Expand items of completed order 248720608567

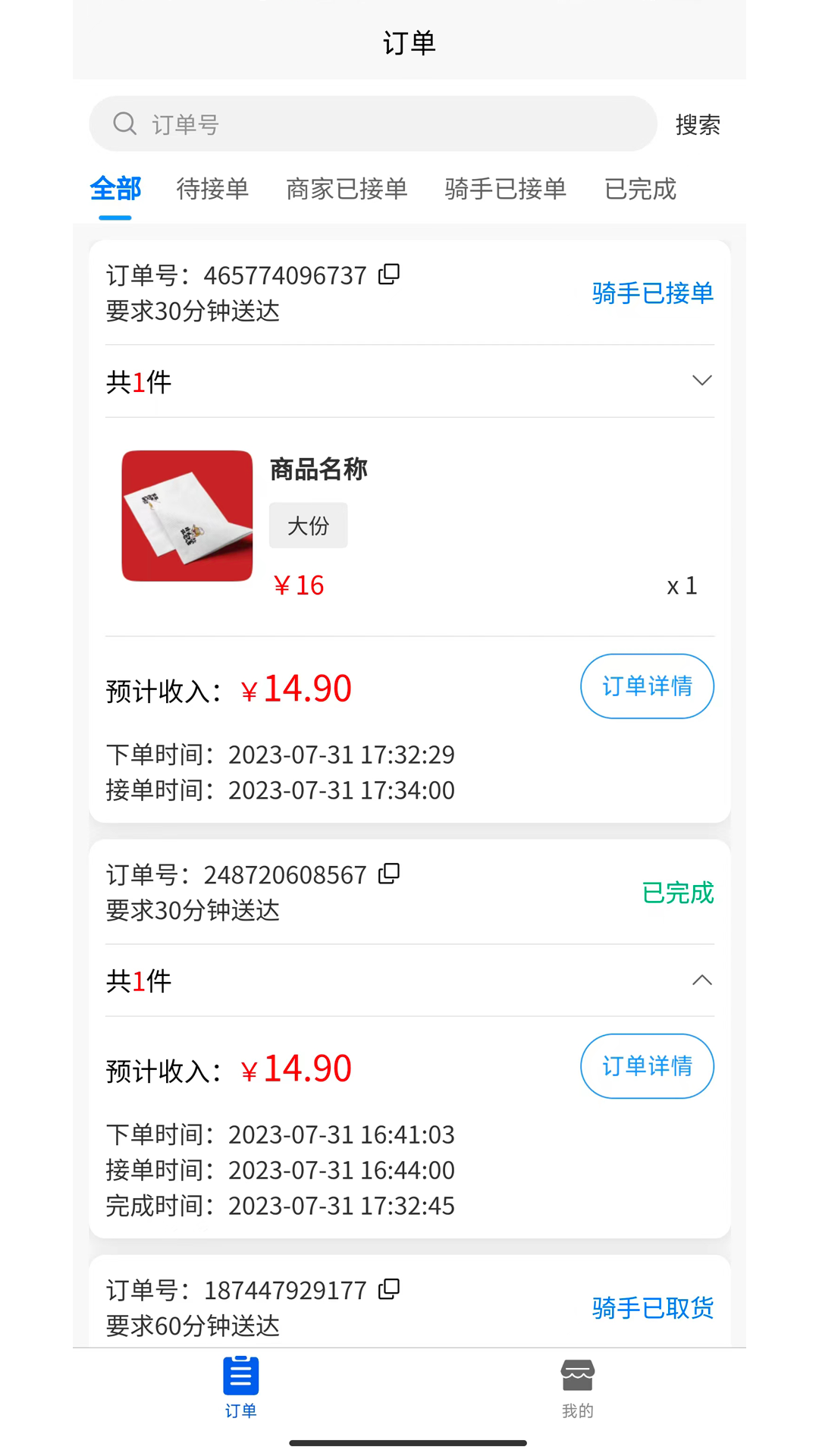click(x=701, y=980)
